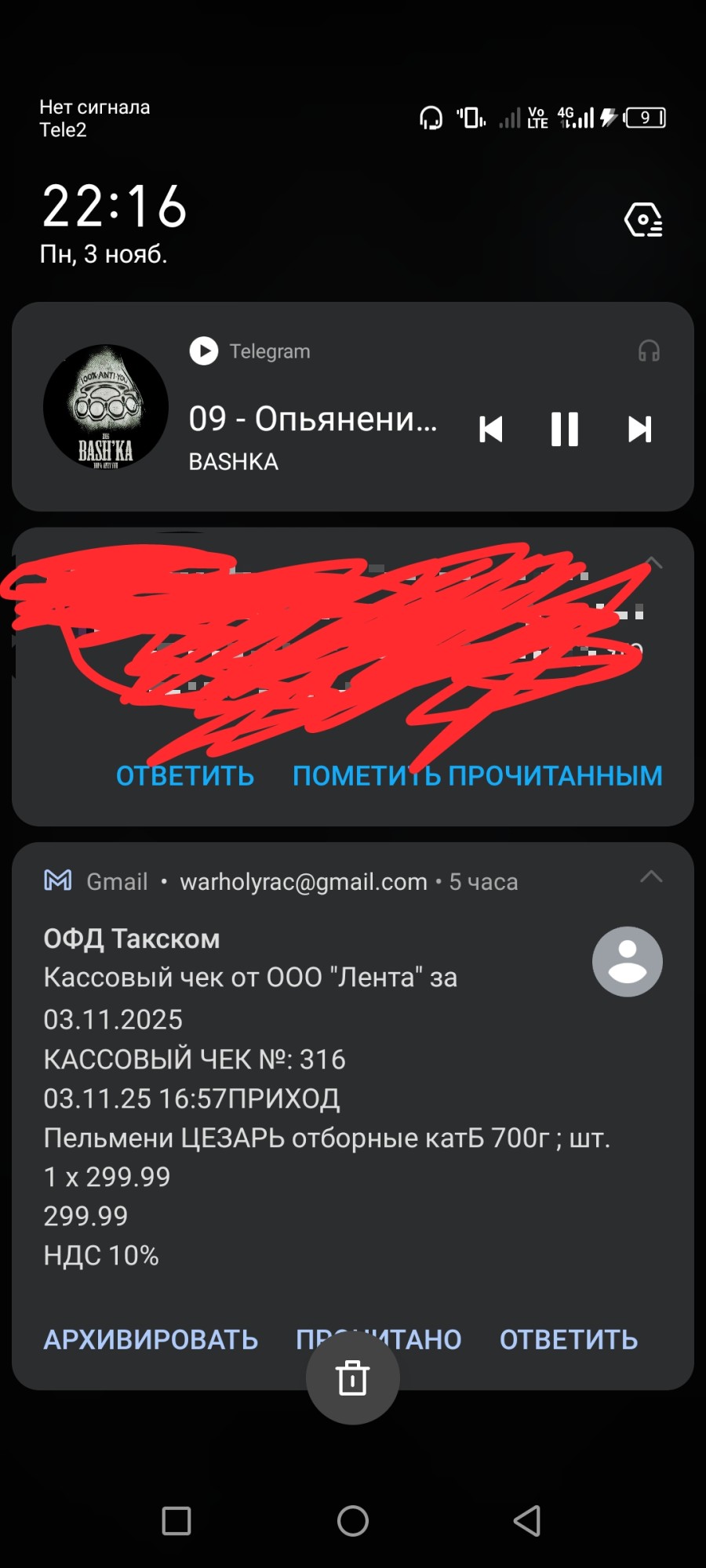Skip to previous track in Telegram player
This screenshot has width=706, height=1568.
click(x=491, y=430)
